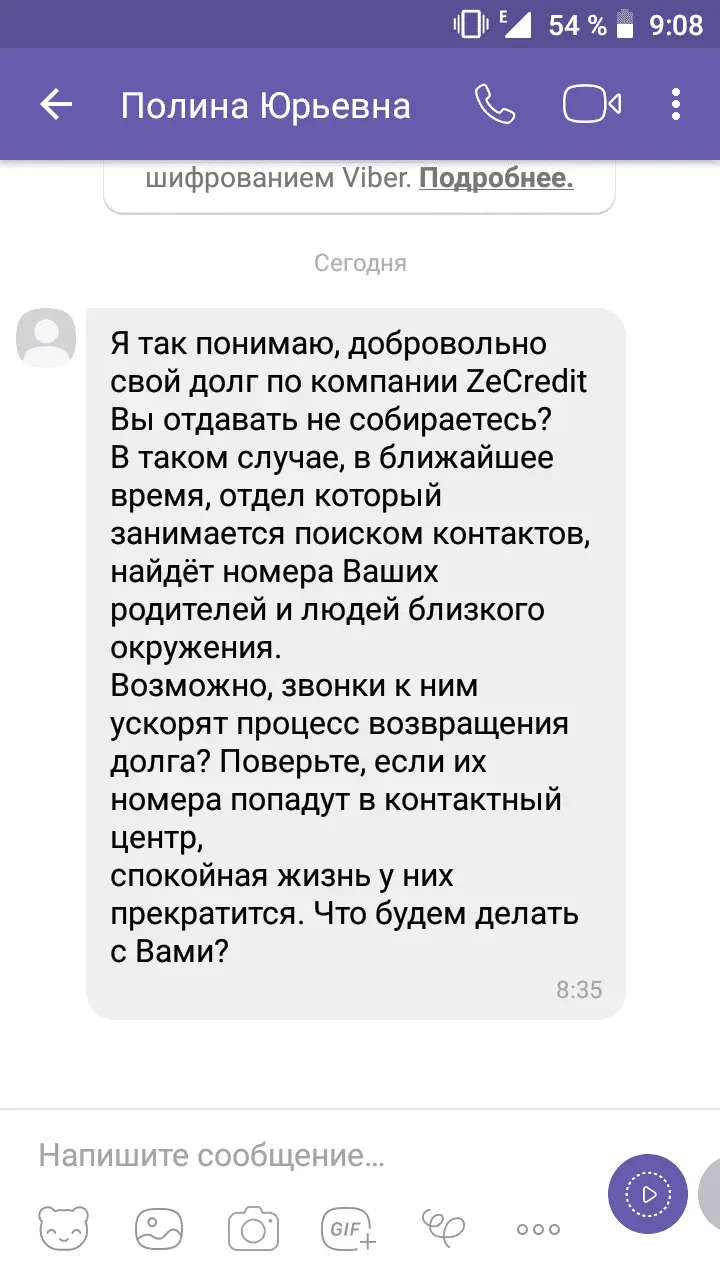
Task: Open the Подробнее link about Viber encryption
Action: [x=496, y=180]
